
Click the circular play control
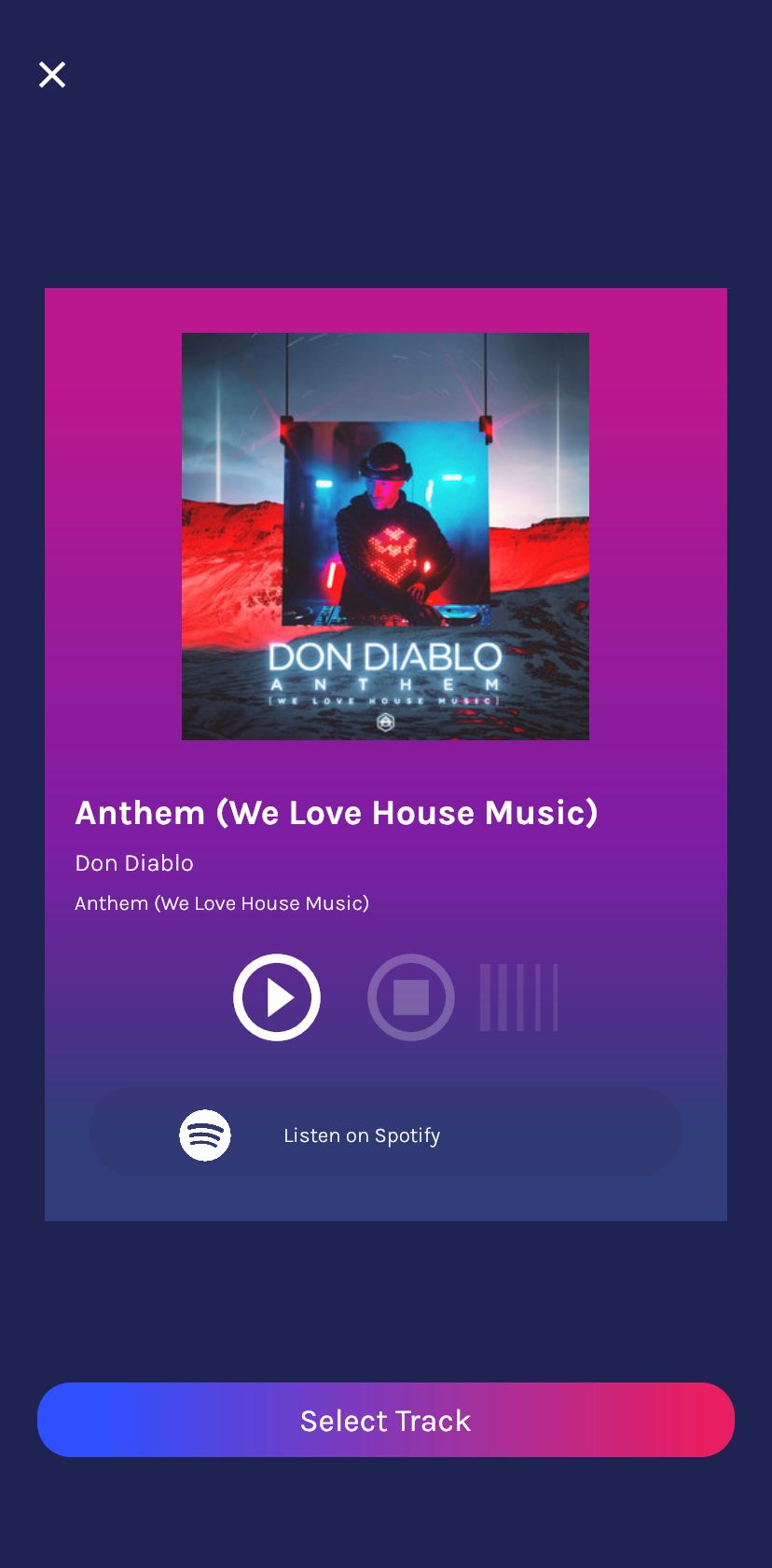click(x=276, y=997)
